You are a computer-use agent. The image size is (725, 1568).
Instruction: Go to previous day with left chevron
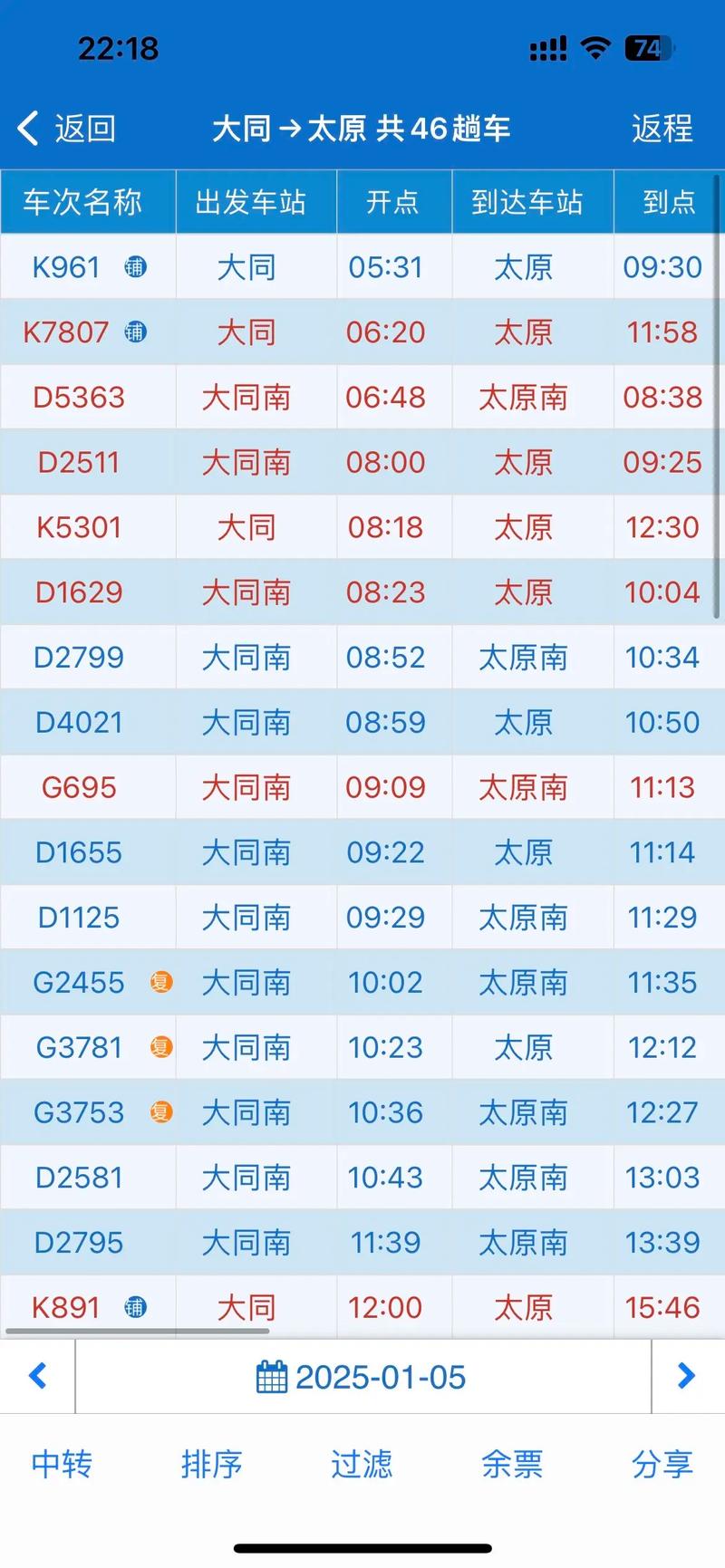pyautogui.click(x=38, y=1376)
